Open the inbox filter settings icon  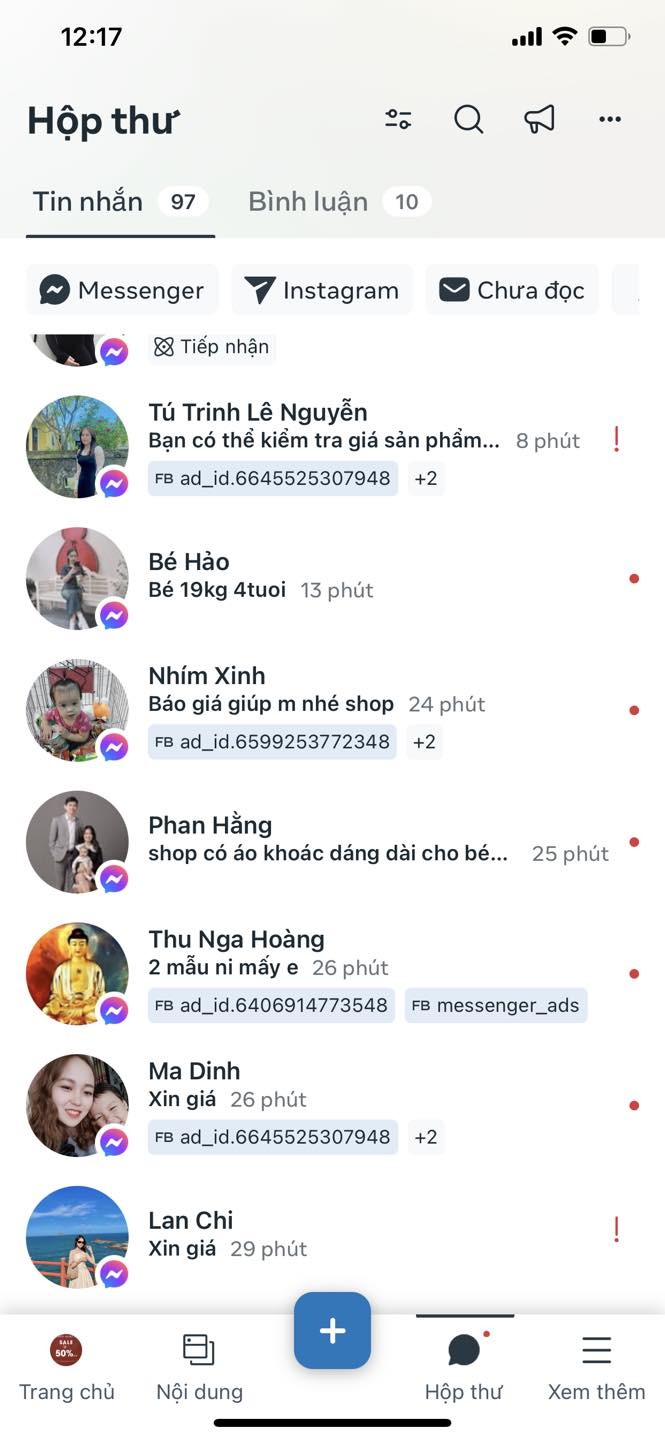coord(398,120)
